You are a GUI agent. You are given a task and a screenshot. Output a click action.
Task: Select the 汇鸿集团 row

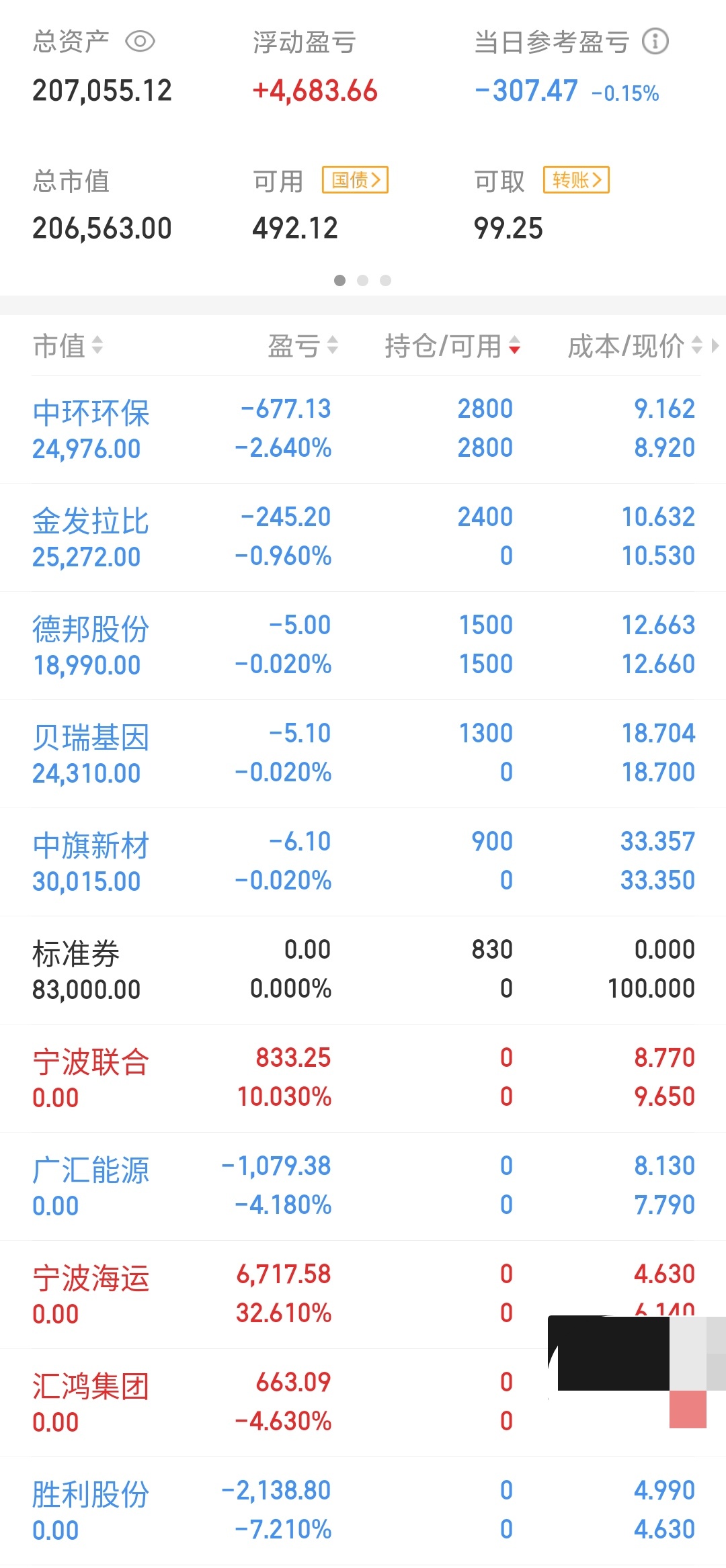pos(363,1403)
